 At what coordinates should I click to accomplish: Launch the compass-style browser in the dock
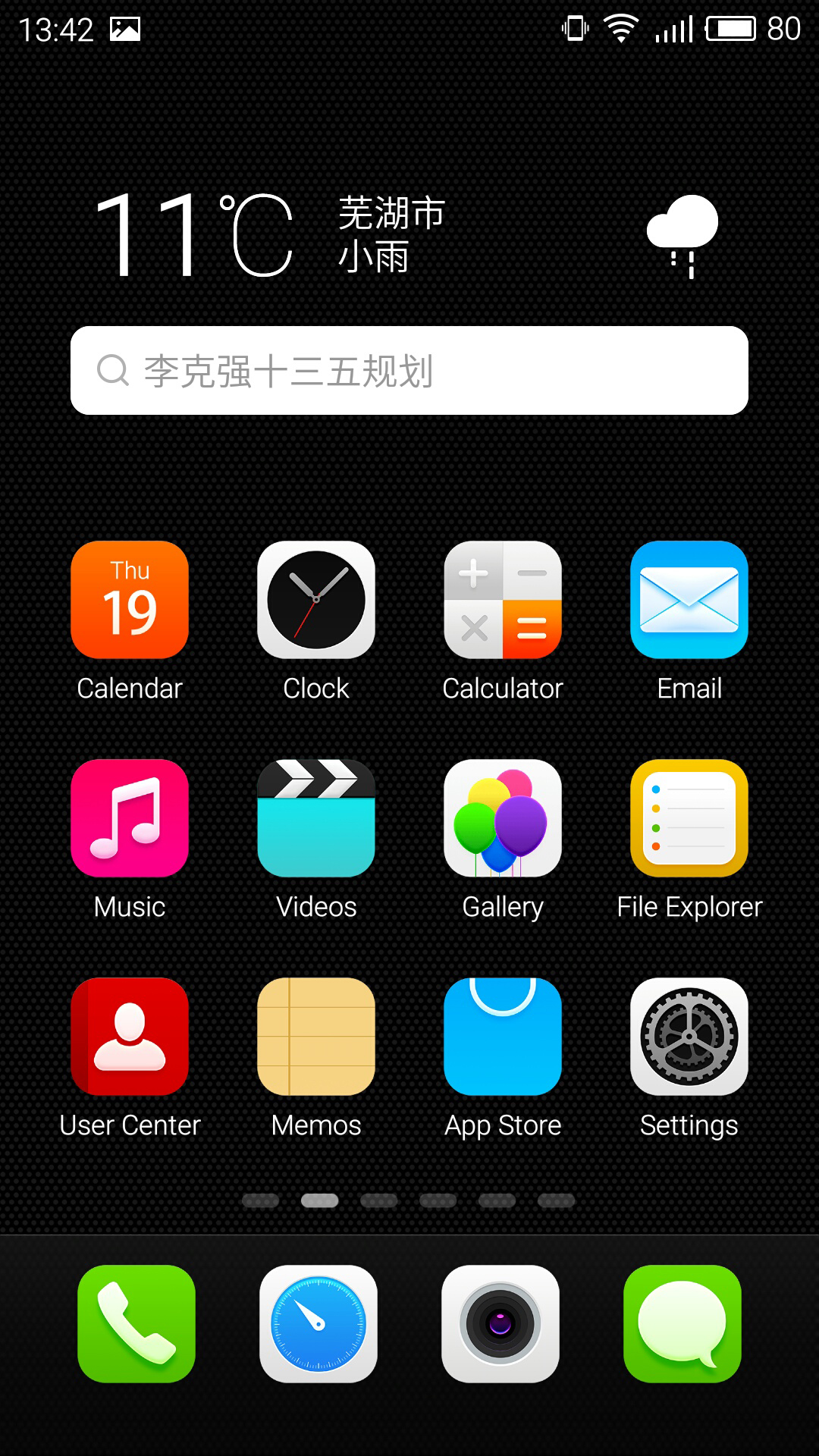point(318,1323)
